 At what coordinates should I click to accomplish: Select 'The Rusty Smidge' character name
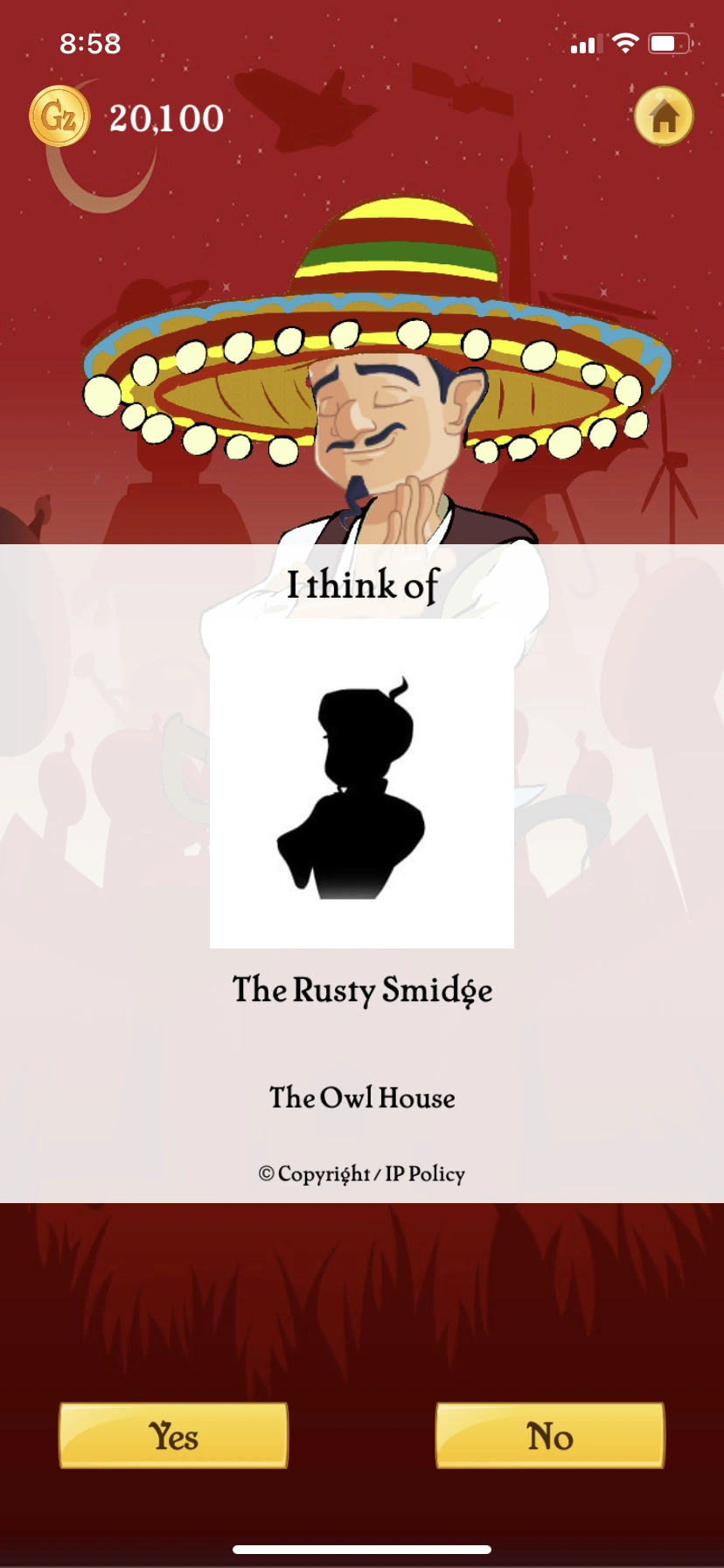point(361,990)
